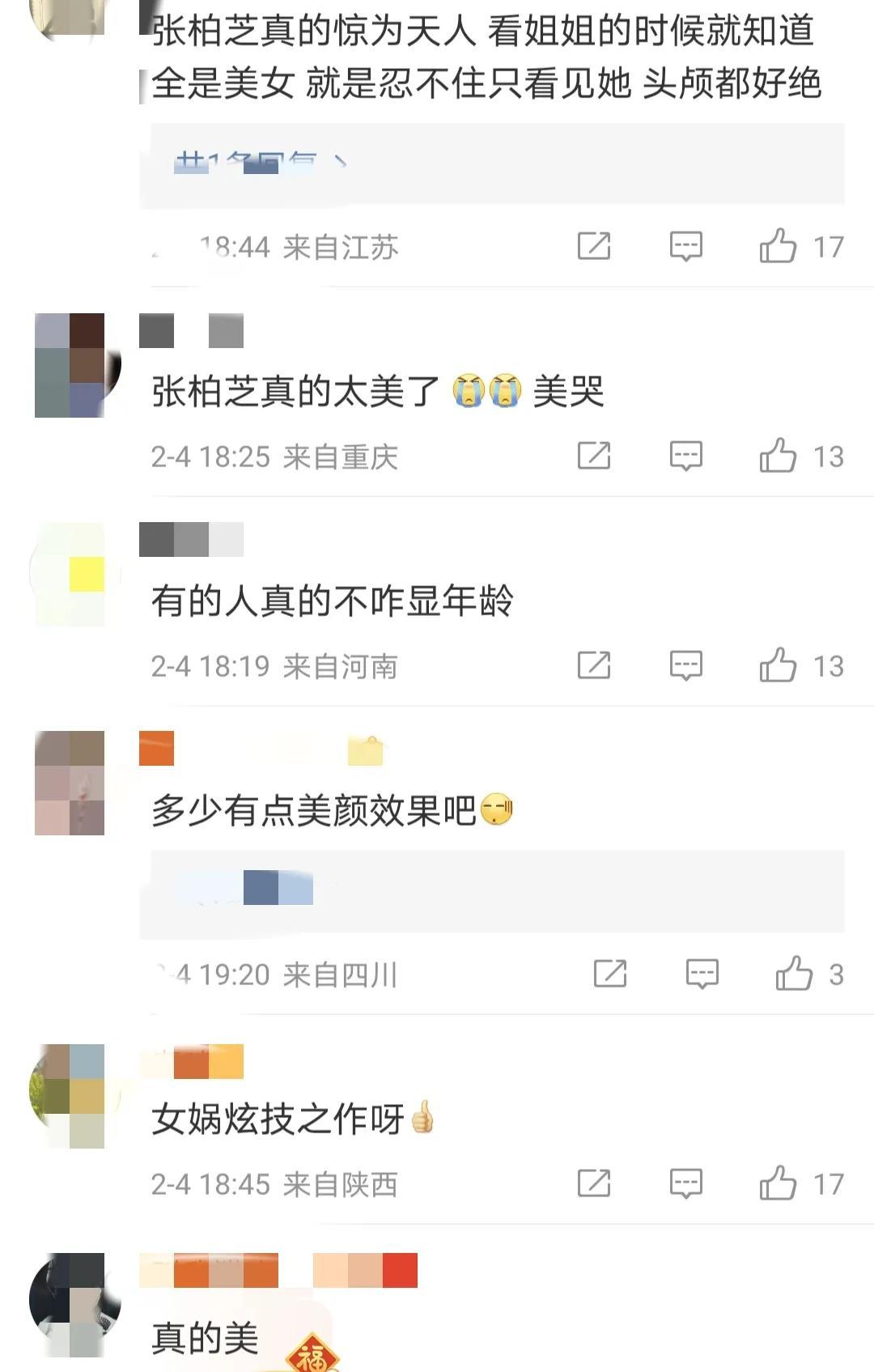Share the comment posted from 河南
The image size is (874, 1372).
(593, 665)
